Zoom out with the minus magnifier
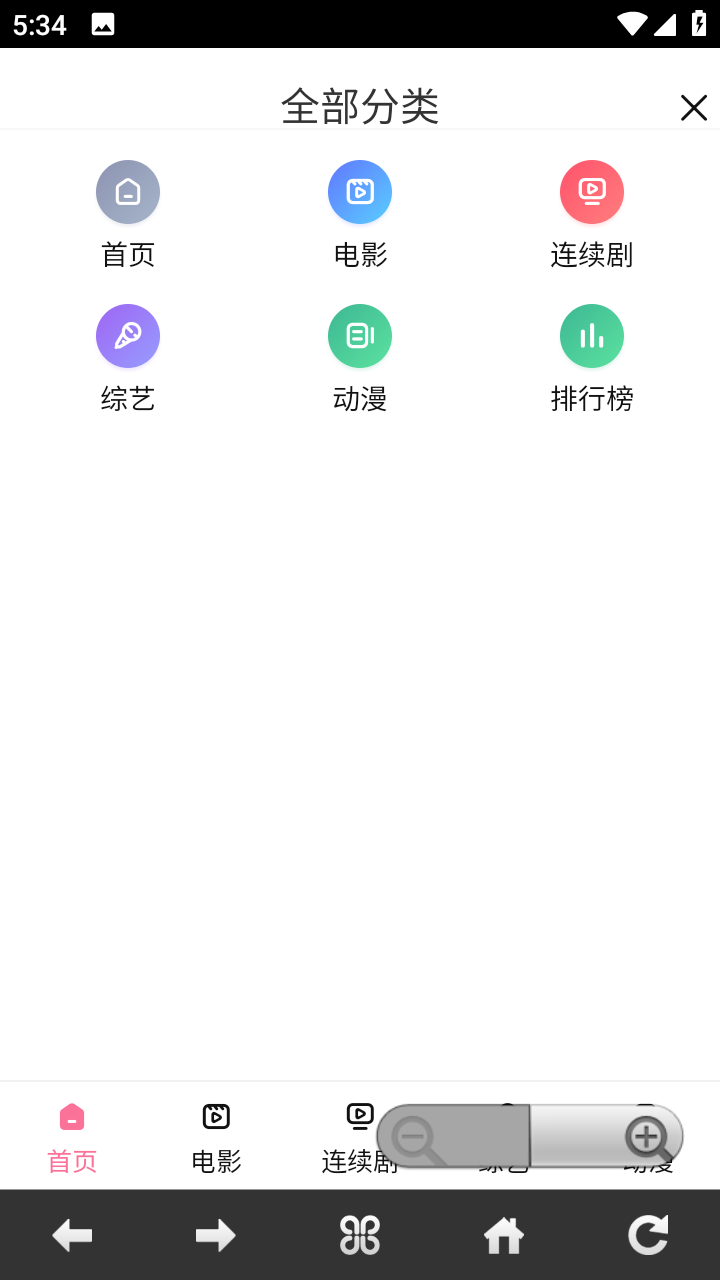720x1280 pixels. pyautogui.click(x=453, y=1136)
